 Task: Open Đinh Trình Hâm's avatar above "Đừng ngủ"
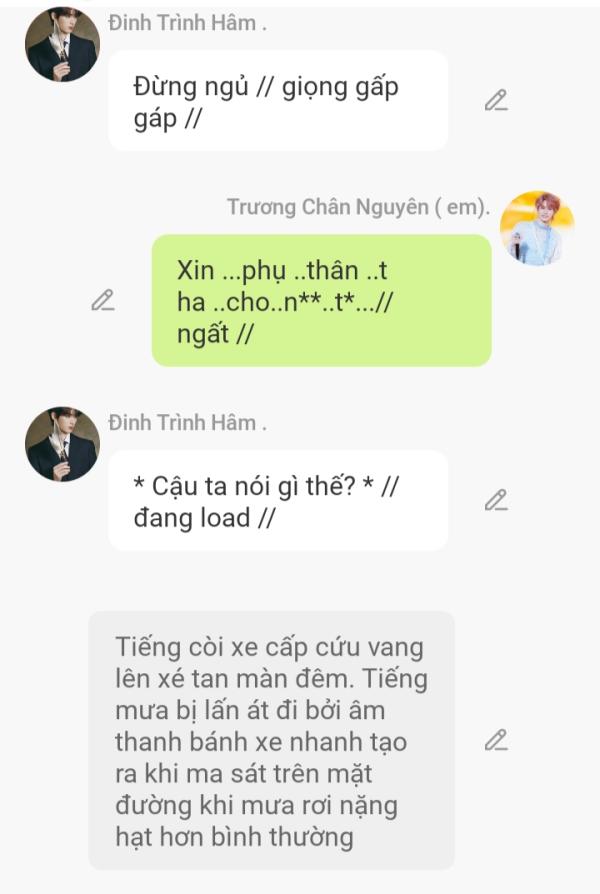pyautogui.click(x=62, y=44)
